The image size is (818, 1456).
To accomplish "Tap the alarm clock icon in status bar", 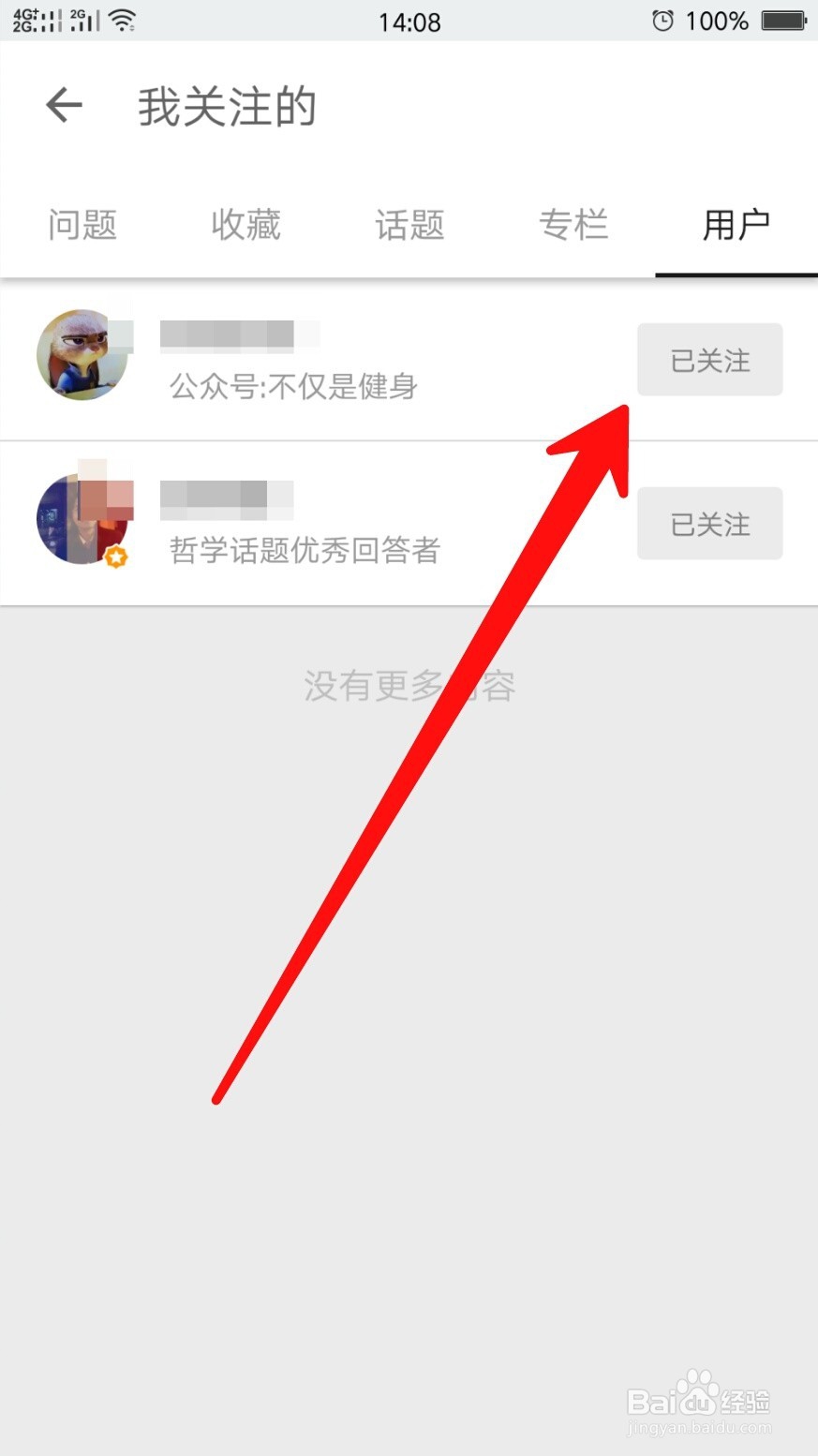I will [662, 21].
